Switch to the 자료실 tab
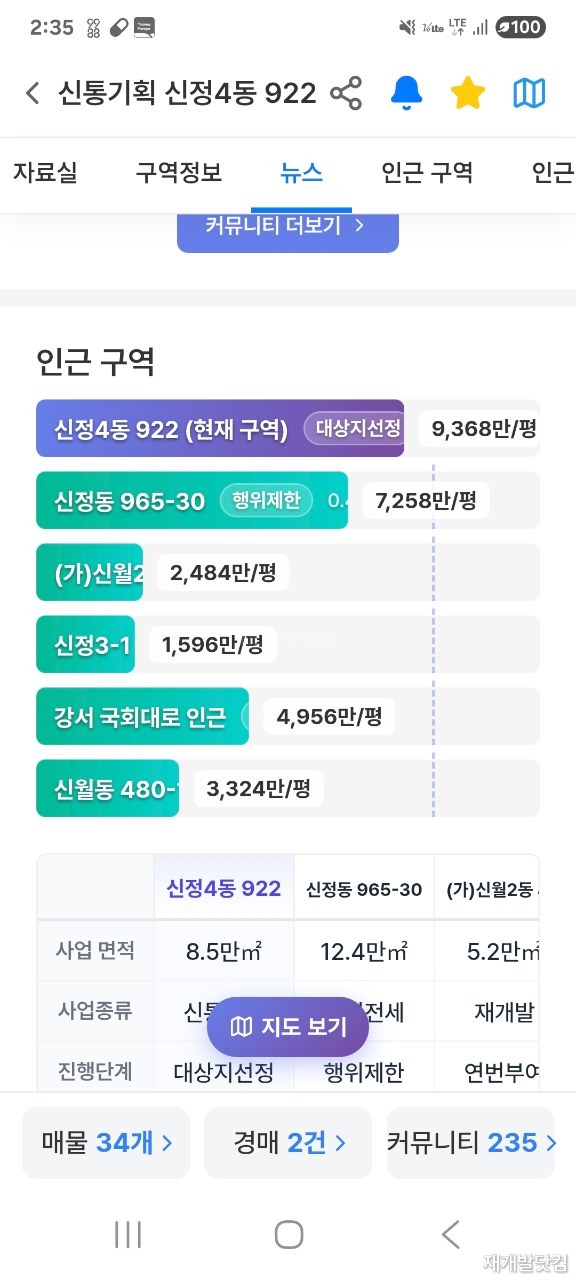The height and width of the screenshot is (1280, 576). coord(45,172)
